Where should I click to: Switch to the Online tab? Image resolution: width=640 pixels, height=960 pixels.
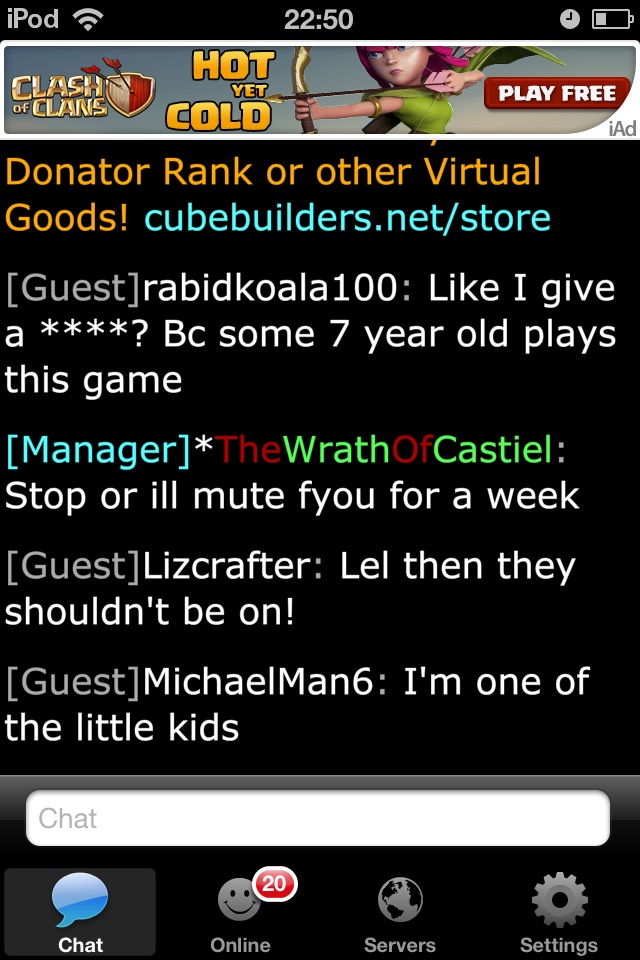[x=241, y=912]
